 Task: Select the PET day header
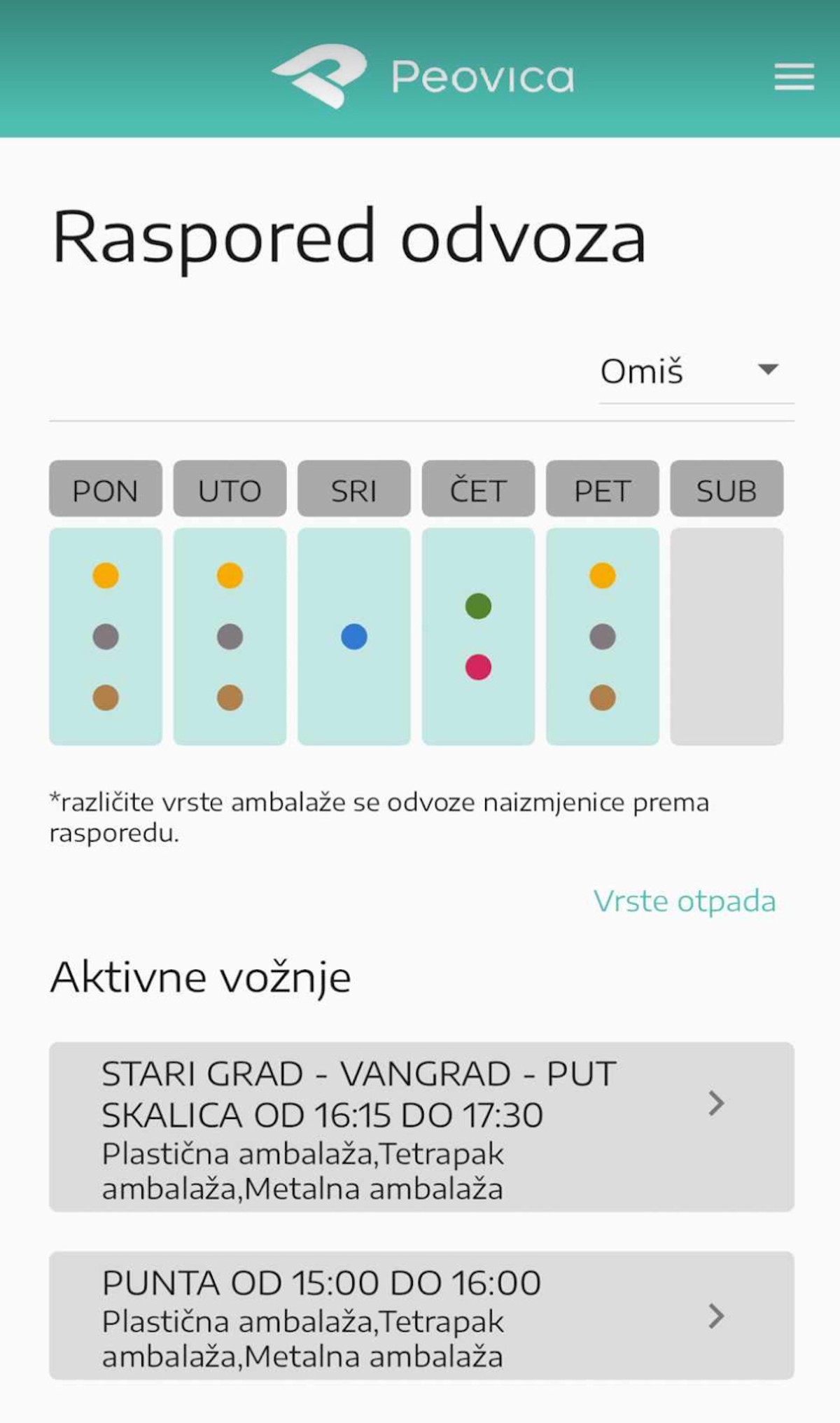point(602,490)
